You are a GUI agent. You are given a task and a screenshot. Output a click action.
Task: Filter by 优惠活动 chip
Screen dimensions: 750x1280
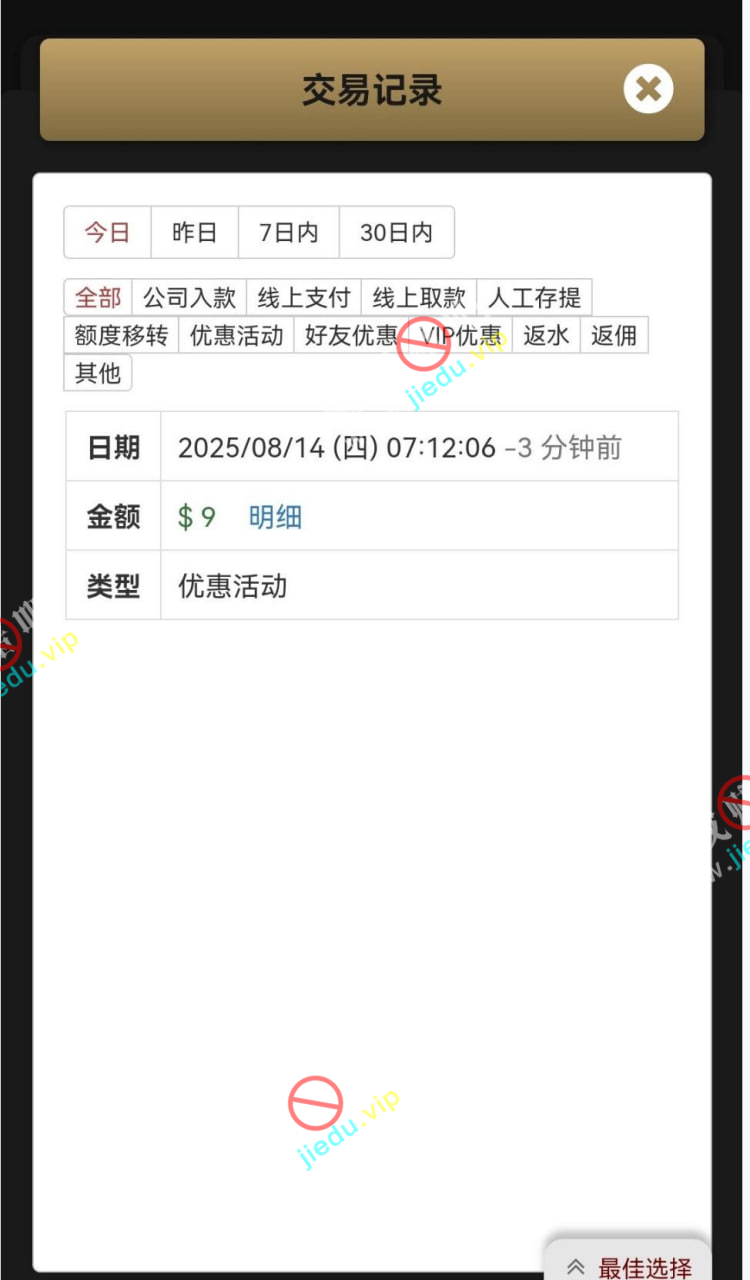(x=236, y=335)
